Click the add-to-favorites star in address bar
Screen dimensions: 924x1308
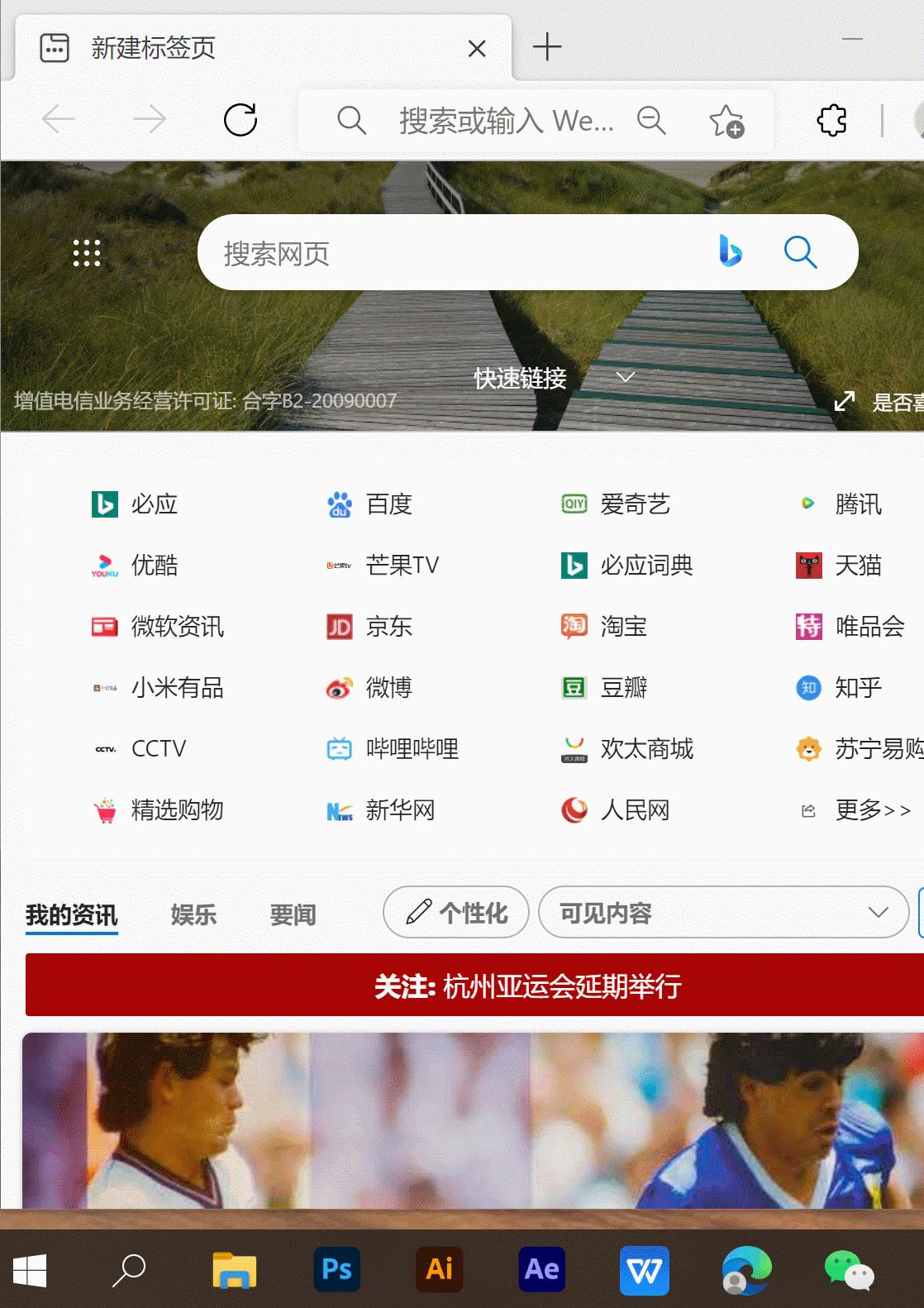pyautogui.click(x=723, y=122)
